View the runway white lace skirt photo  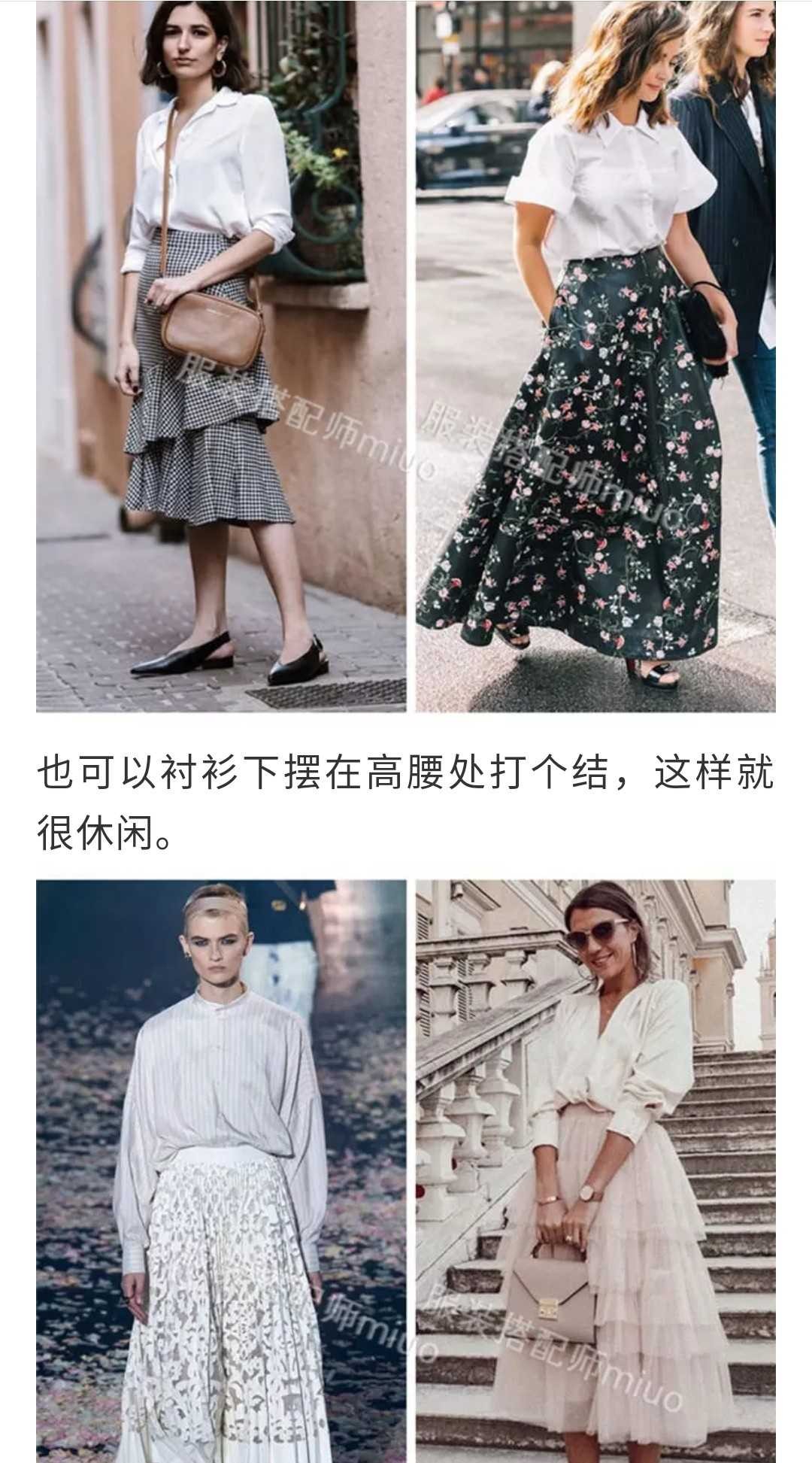(x=221, y=1171)
